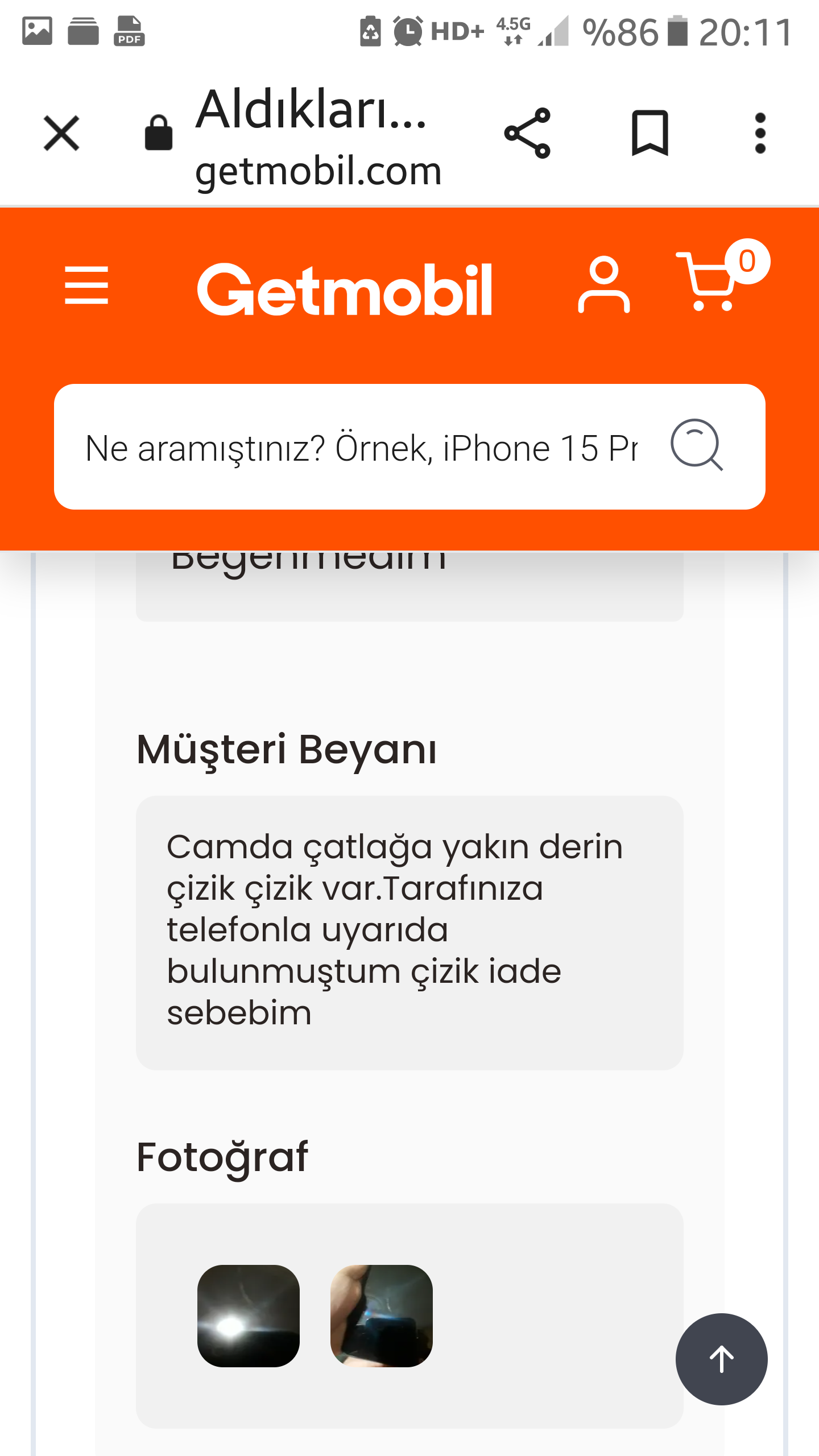Open the first photo with bright light

point(249,1316)
